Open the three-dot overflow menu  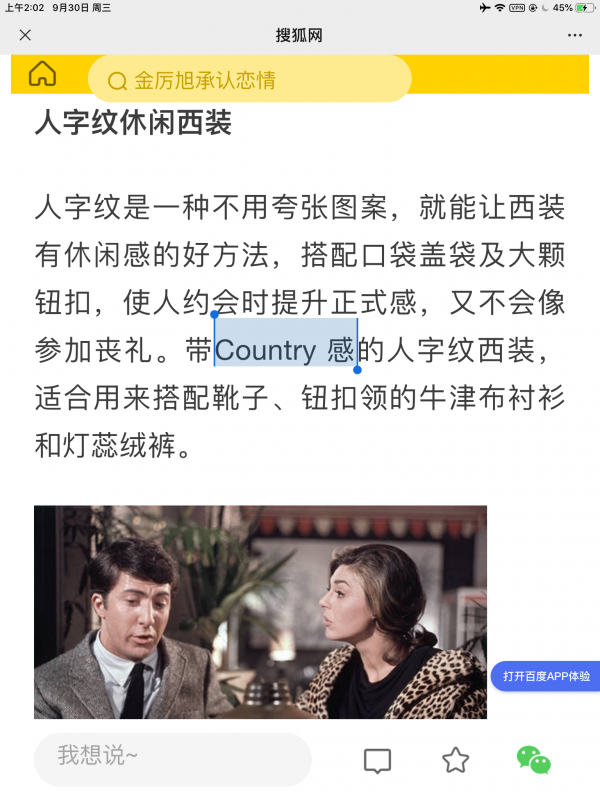click(574, 35)
